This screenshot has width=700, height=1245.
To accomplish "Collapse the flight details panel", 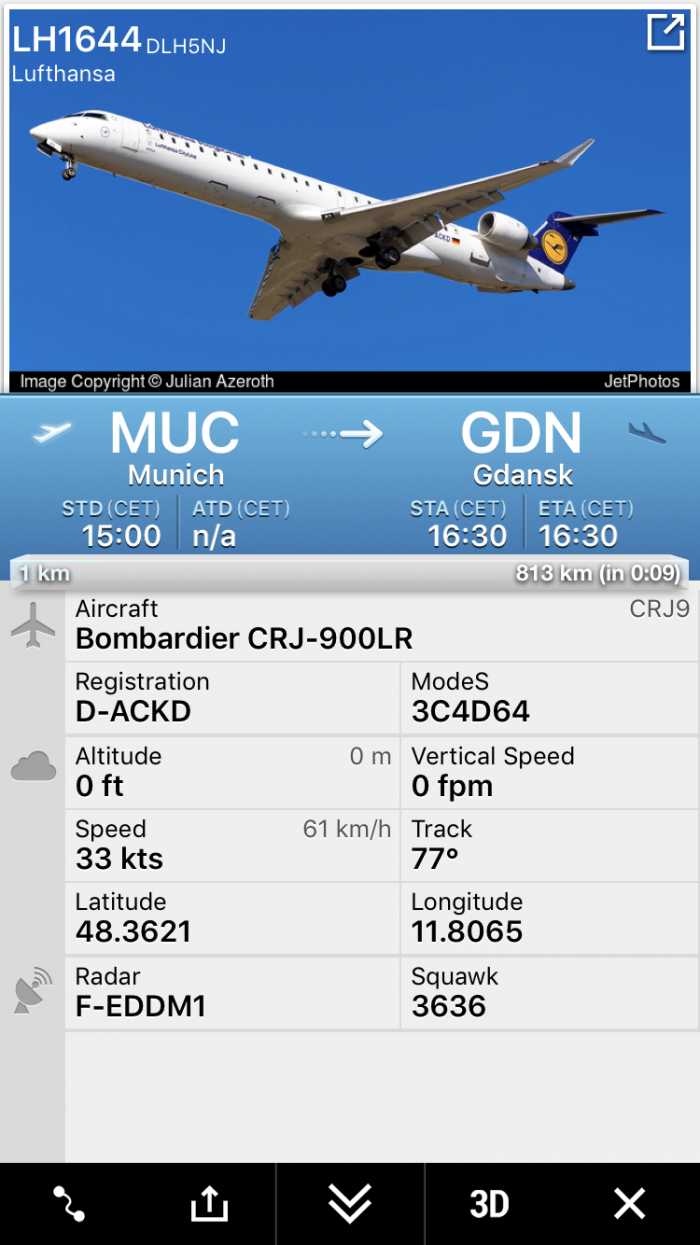I will click(x=350, y=1203).
